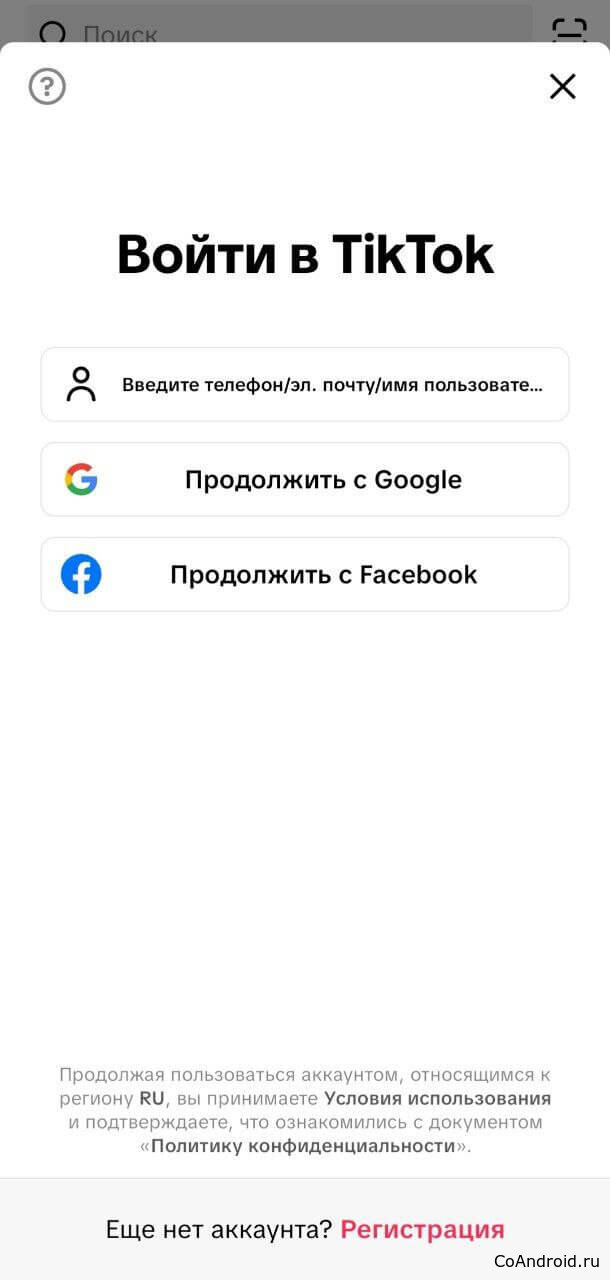Tap Регистрация to create an account
610x1280 pixels.
422,1230
